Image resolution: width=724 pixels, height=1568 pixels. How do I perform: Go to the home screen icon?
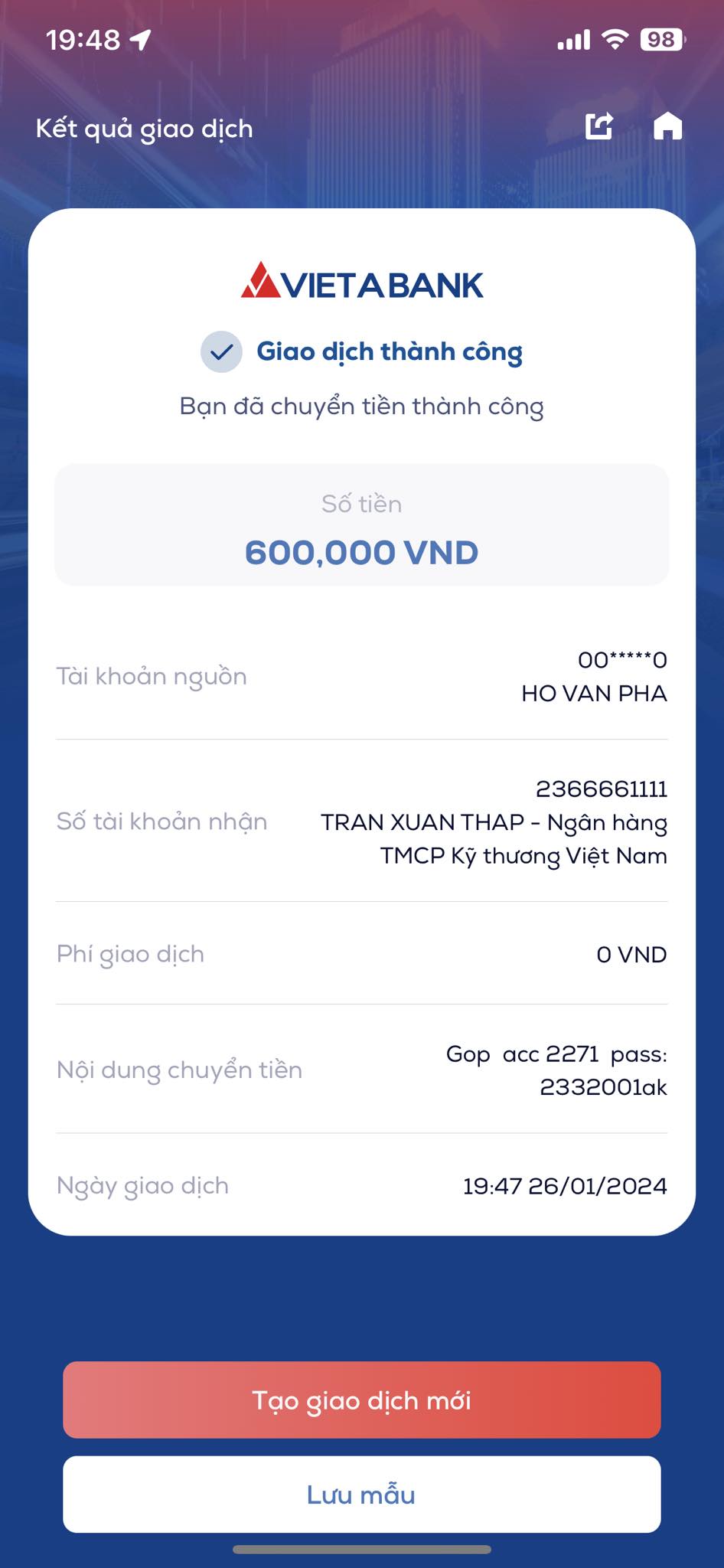tap(667, 126)
